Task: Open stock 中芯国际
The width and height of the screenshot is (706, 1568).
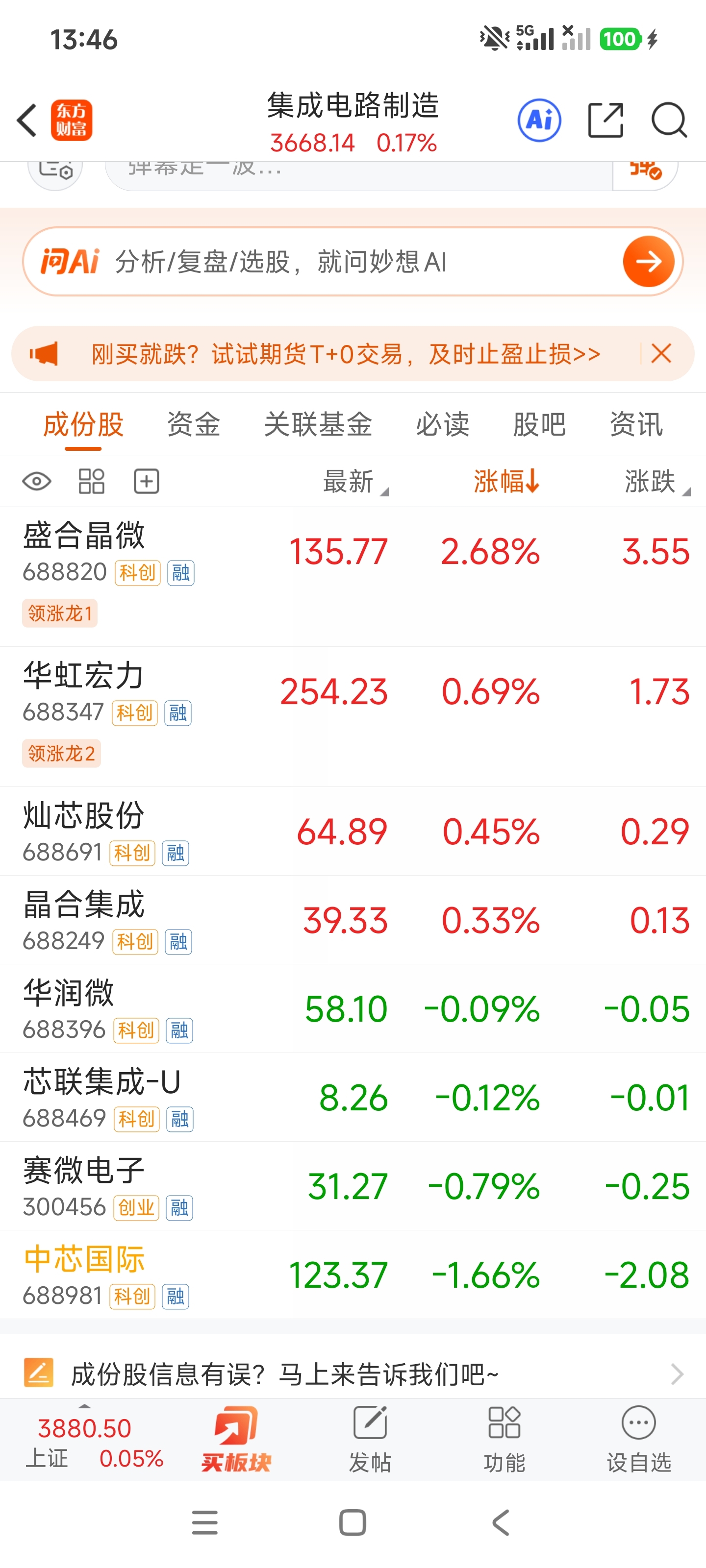Action: click(353, 1274)
